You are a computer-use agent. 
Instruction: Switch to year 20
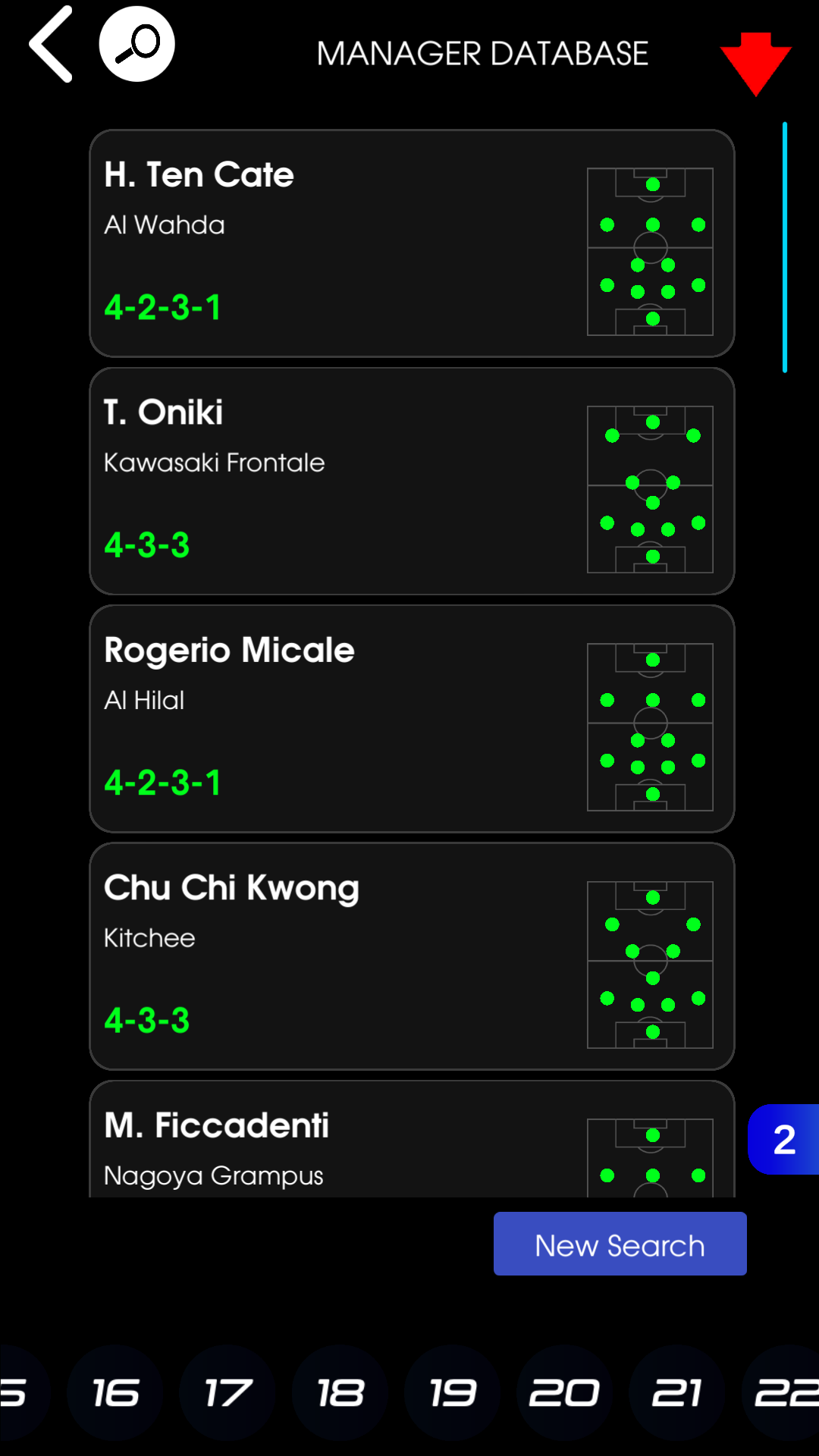[564, 1393]
